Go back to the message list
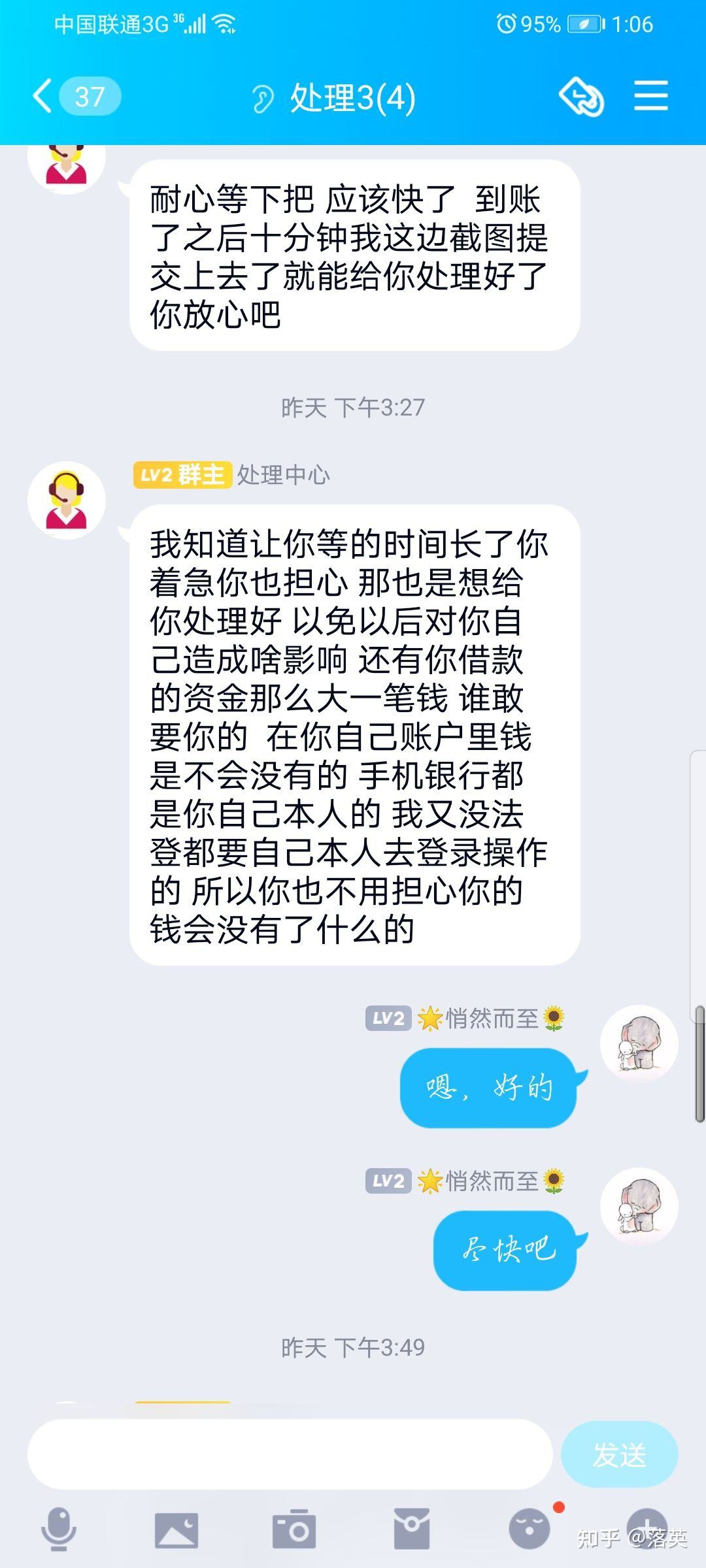Image resolution: width=706 pixels, height=1568 pixels. coord(43,97)
